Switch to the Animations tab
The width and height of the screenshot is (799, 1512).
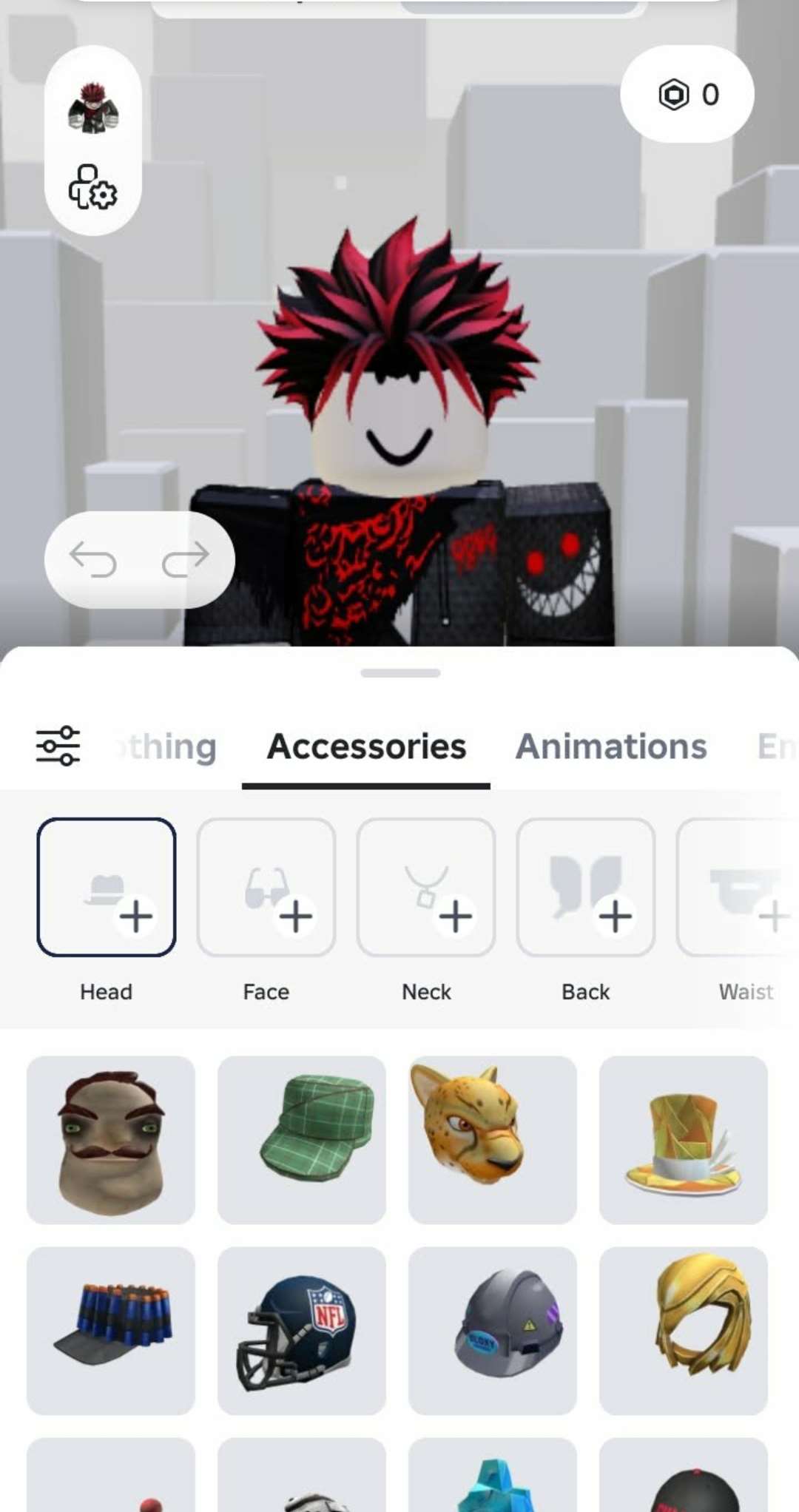(x=610, y=746)
